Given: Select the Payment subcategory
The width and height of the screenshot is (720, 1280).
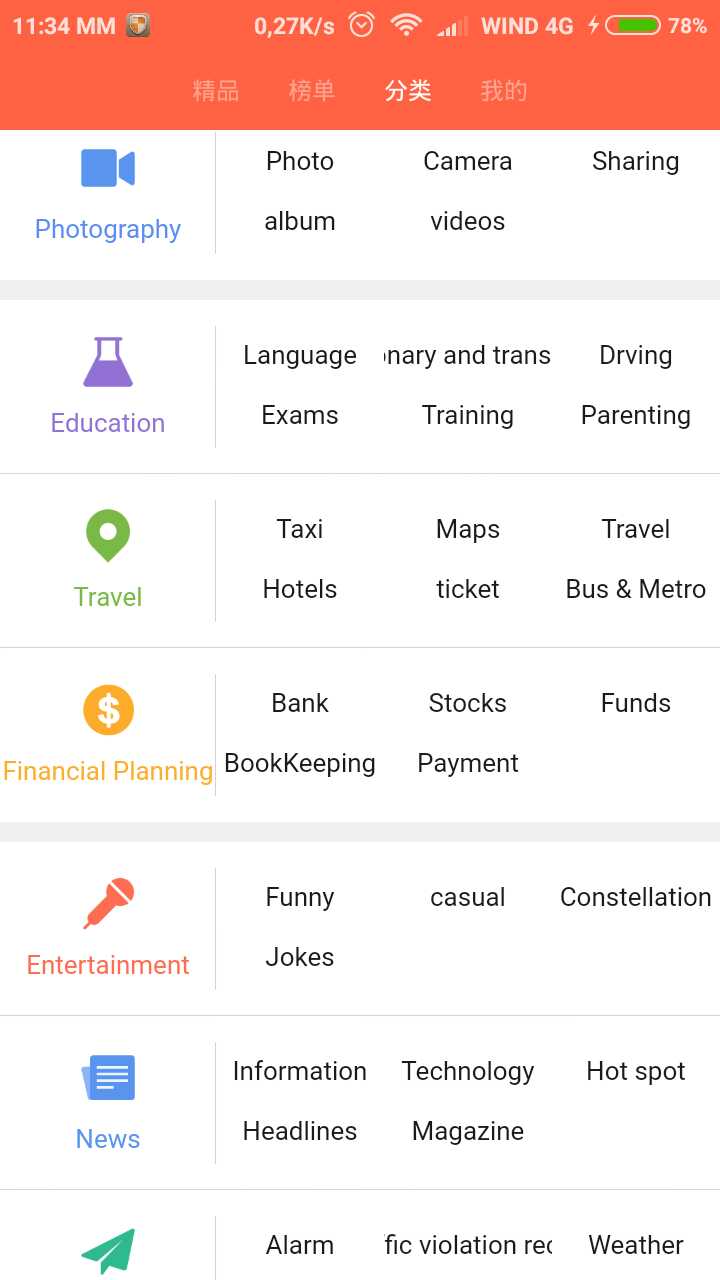Looking at the screenshot, I should (x=467, y=763).
